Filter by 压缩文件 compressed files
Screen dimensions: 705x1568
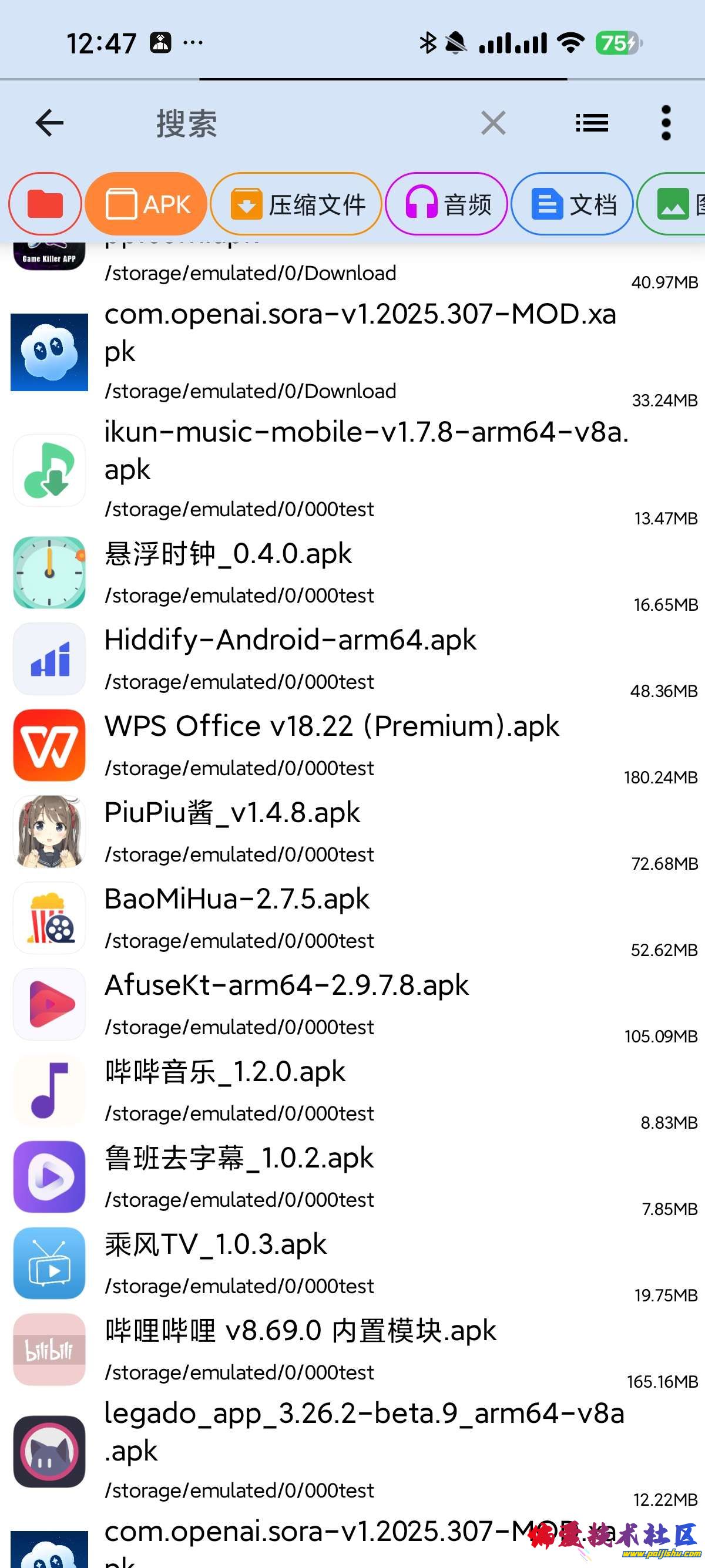[297, 204]
